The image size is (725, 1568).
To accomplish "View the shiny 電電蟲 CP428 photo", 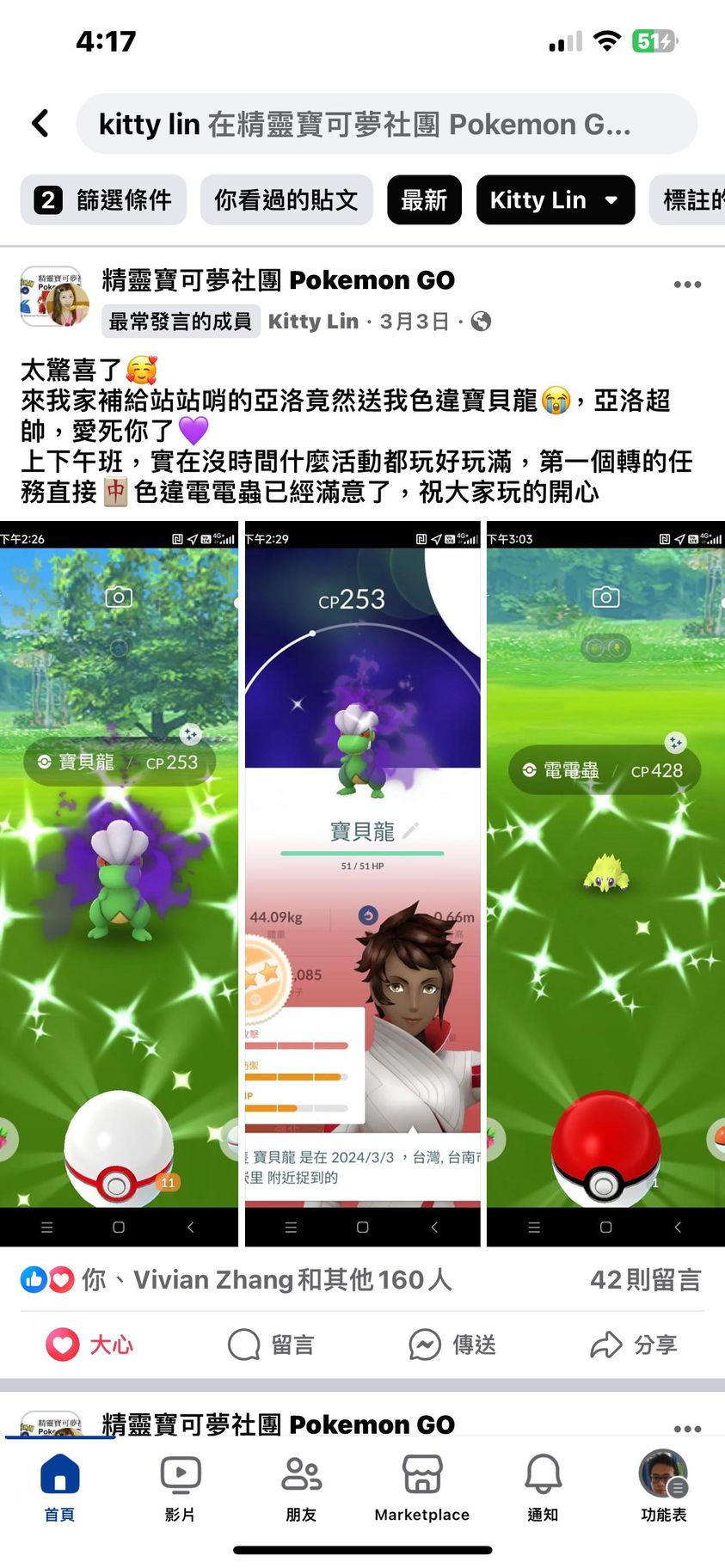I will point(605,883).
